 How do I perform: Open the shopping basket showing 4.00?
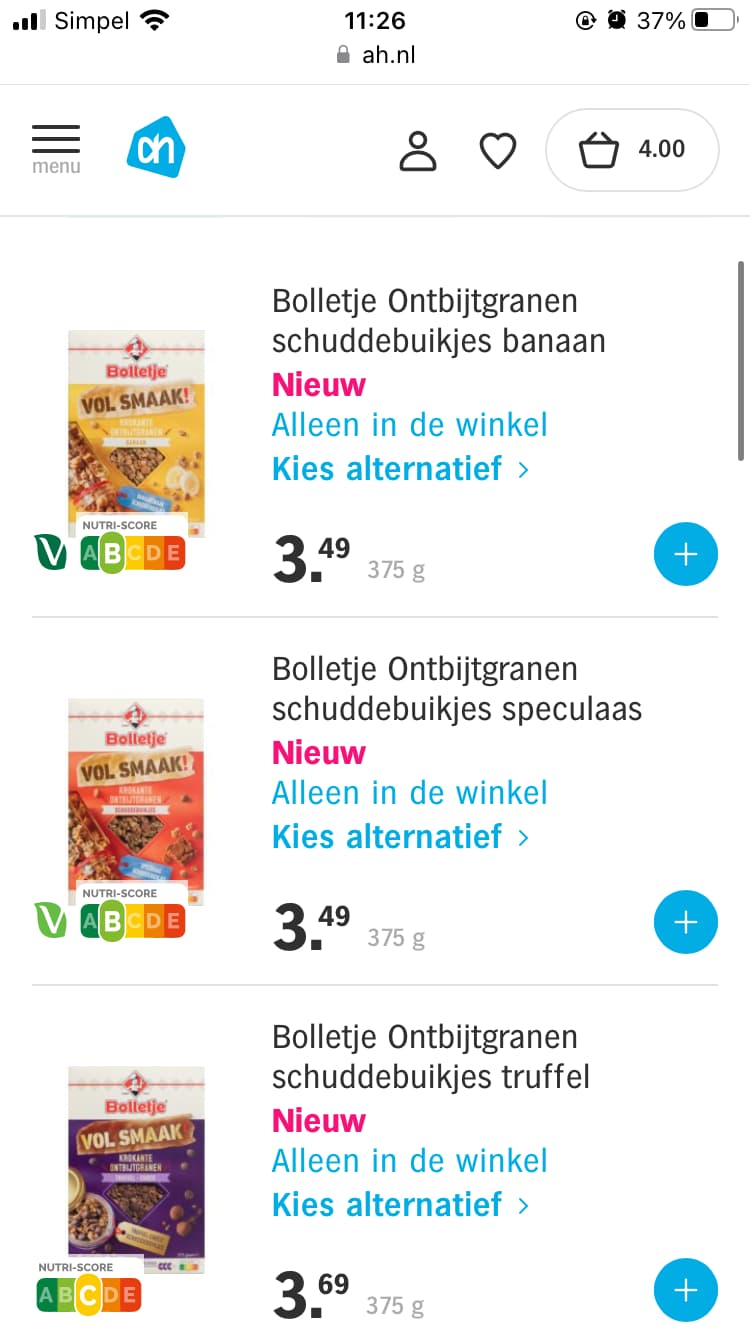[x=632, y=150]
